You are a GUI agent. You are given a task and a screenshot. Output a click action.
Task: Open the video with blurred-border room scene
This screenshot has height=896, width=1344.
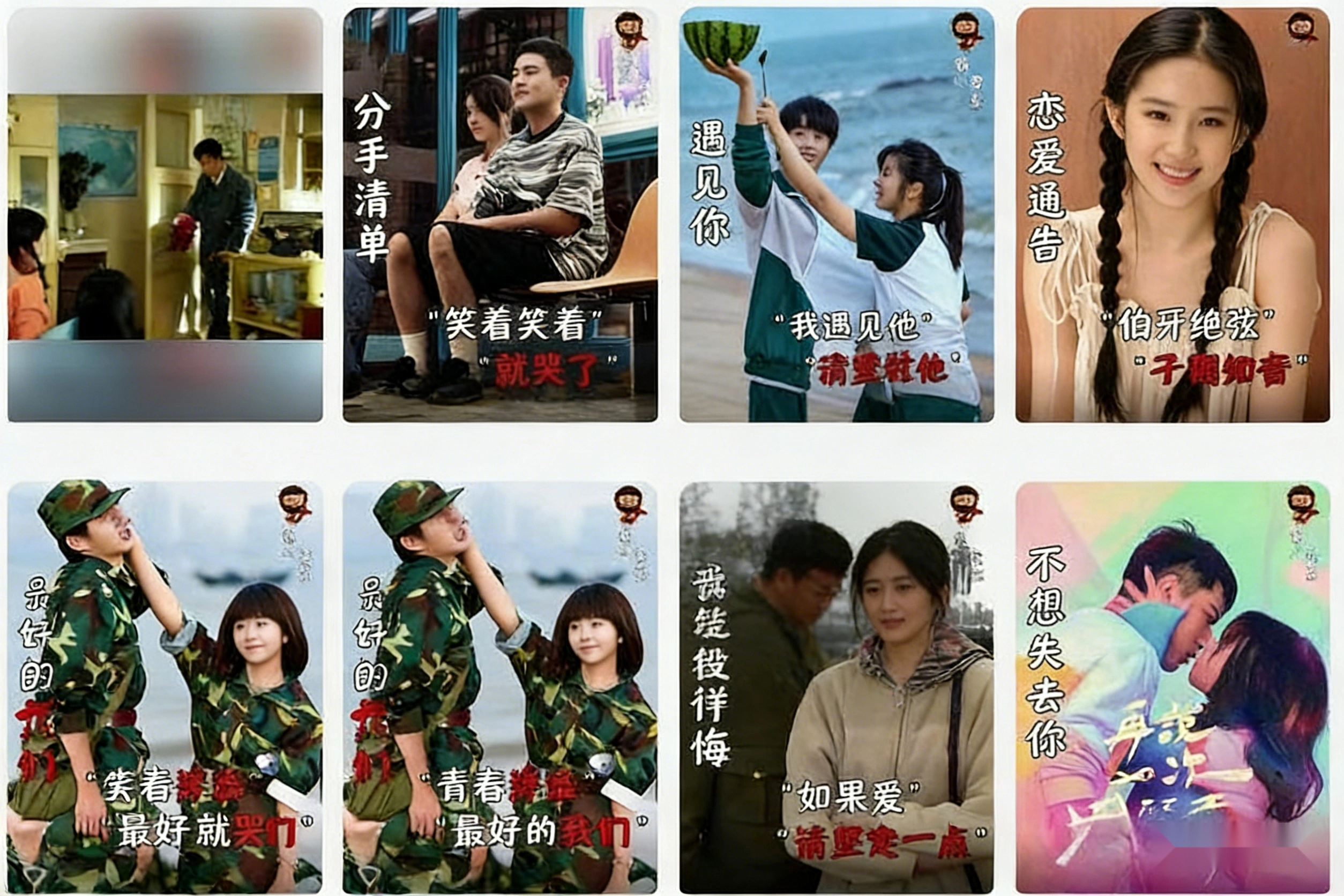coord(165,215)
